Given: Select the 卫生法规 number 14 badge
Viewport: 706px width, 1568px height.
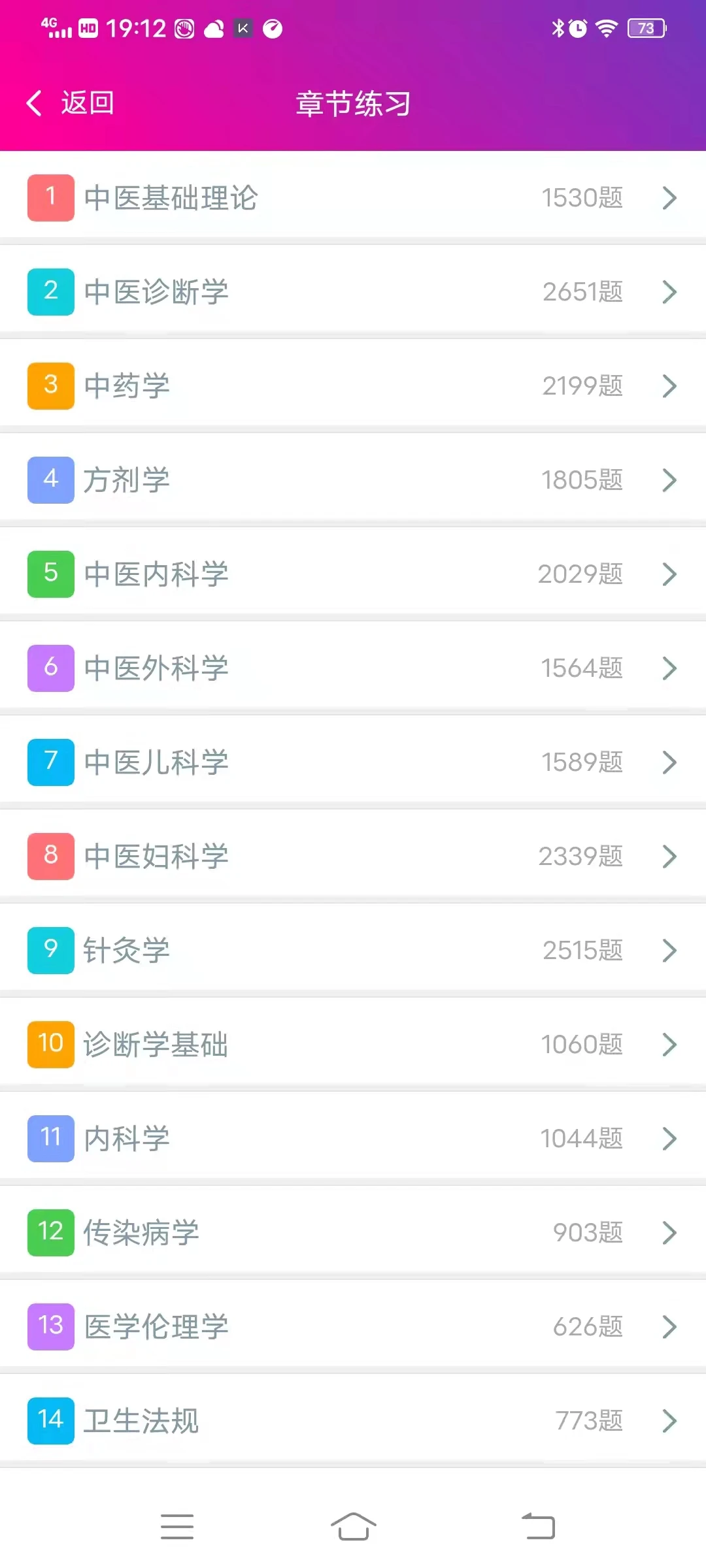Looking at the screenshot, I should (50, 1421).
